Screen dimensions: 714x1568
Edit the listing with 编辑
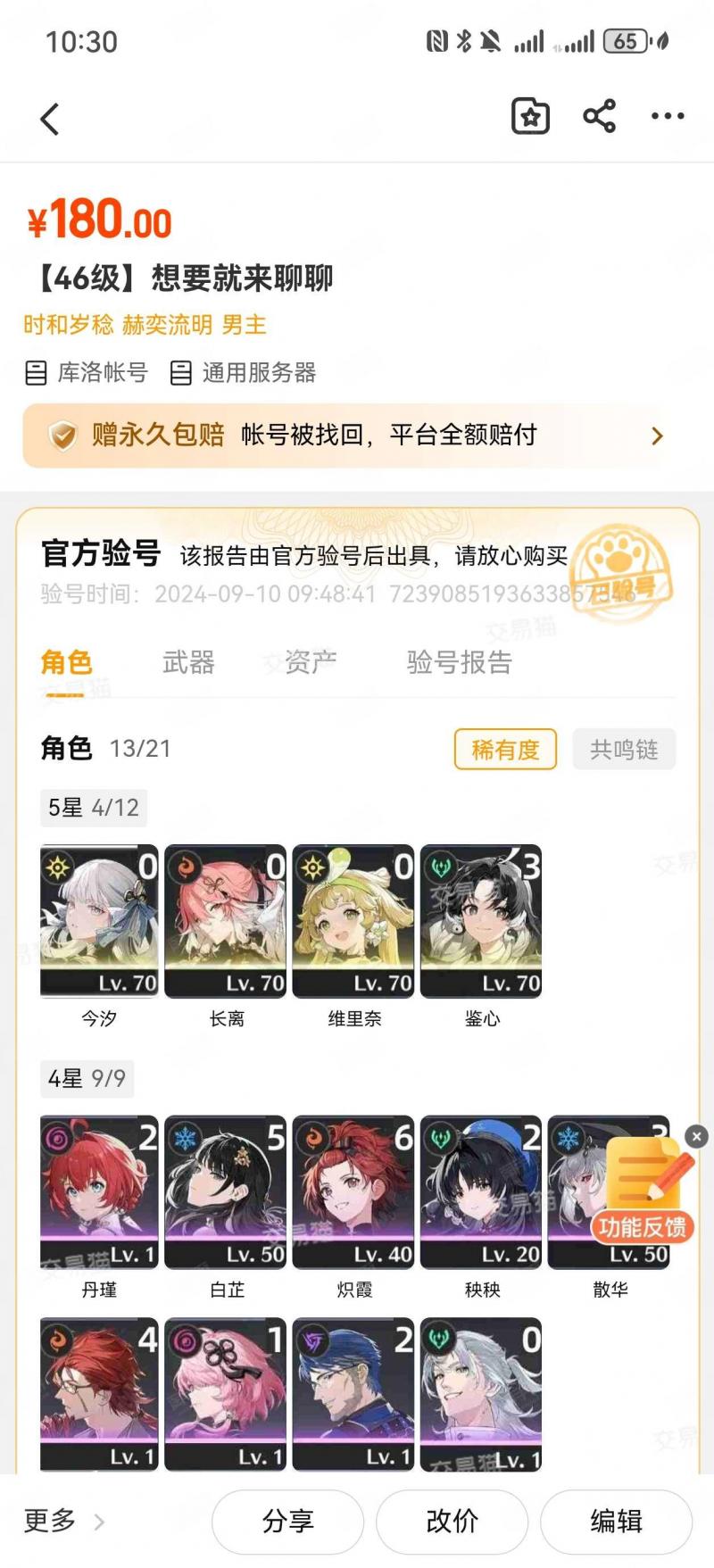(x=616, y=1521)
